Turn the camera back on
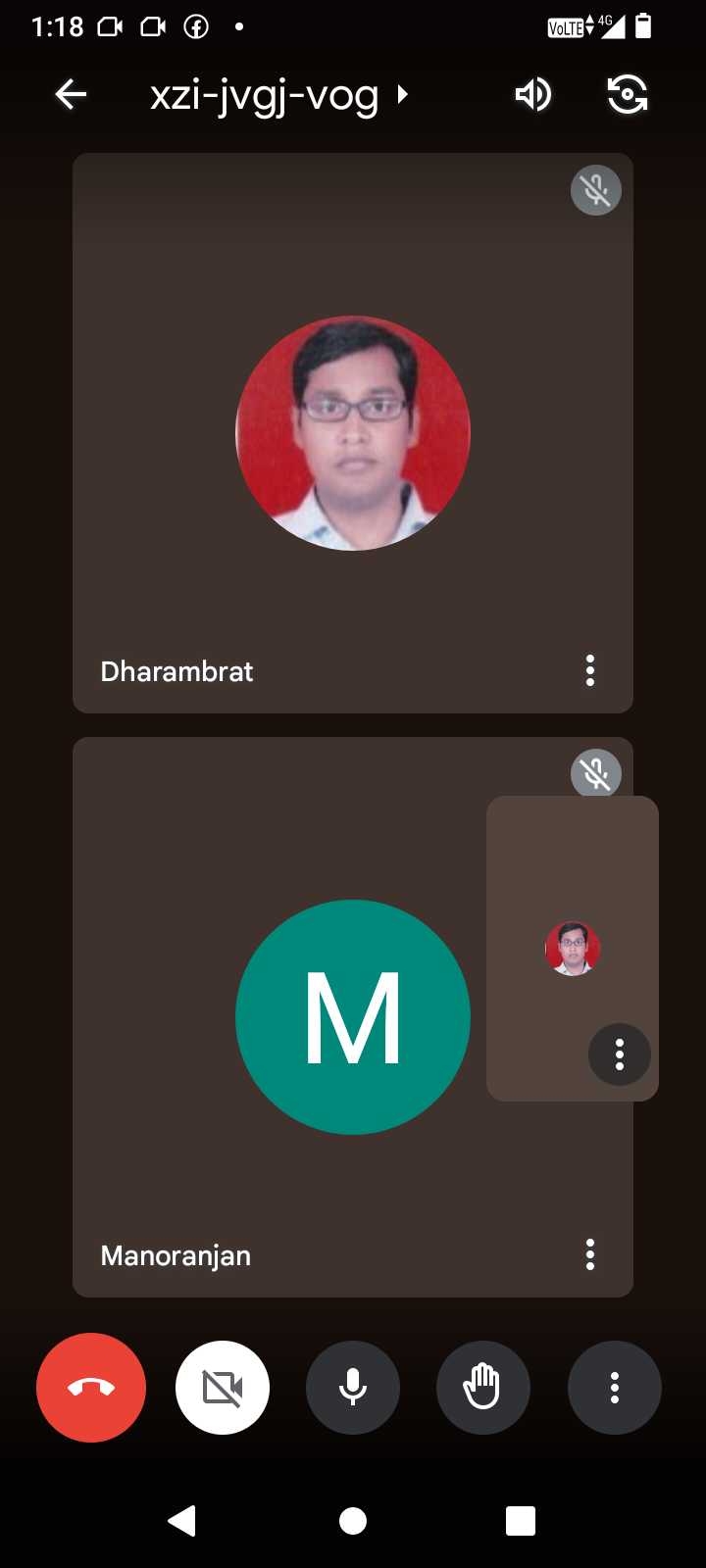 pos(223,1388)
